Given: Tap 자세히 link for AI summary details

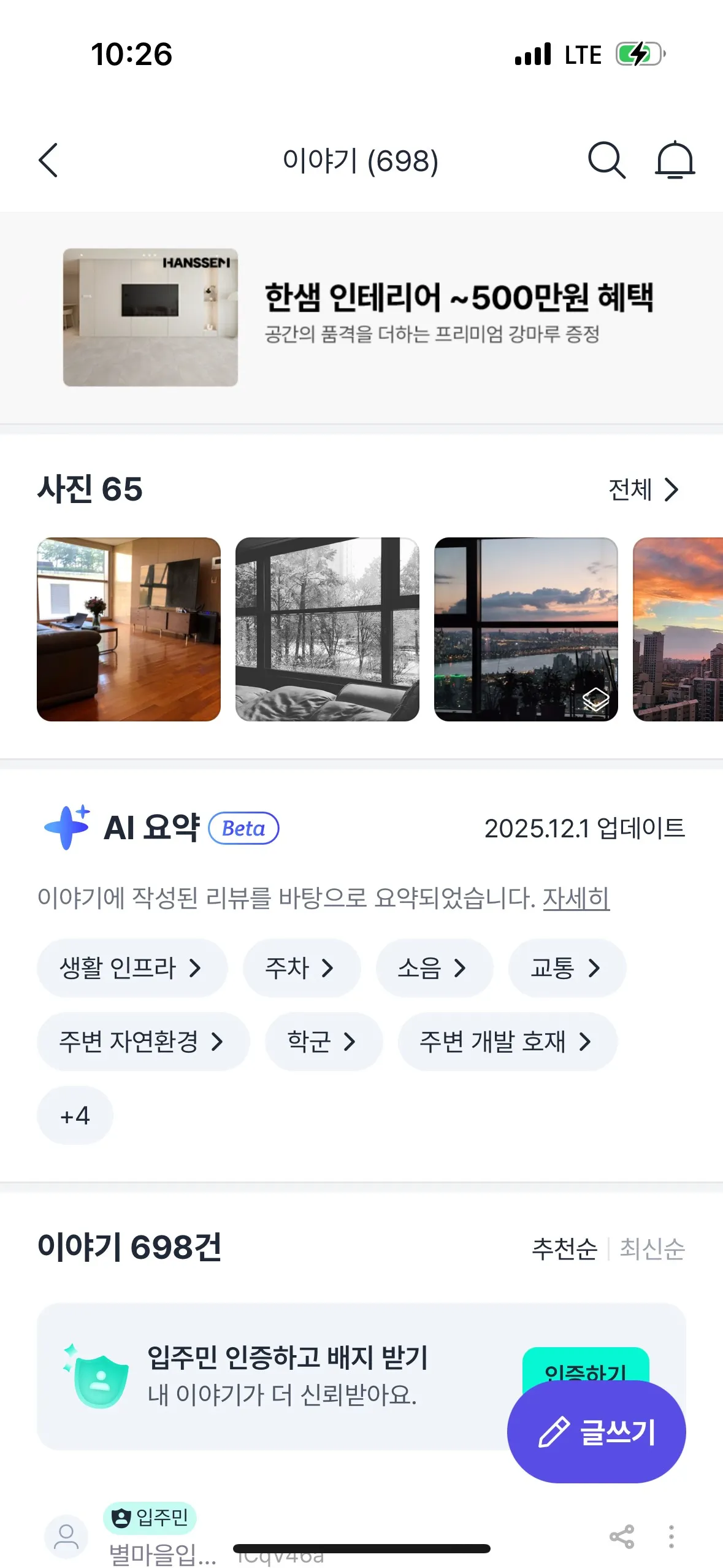Looking at the screenshot, I should 576,898.
